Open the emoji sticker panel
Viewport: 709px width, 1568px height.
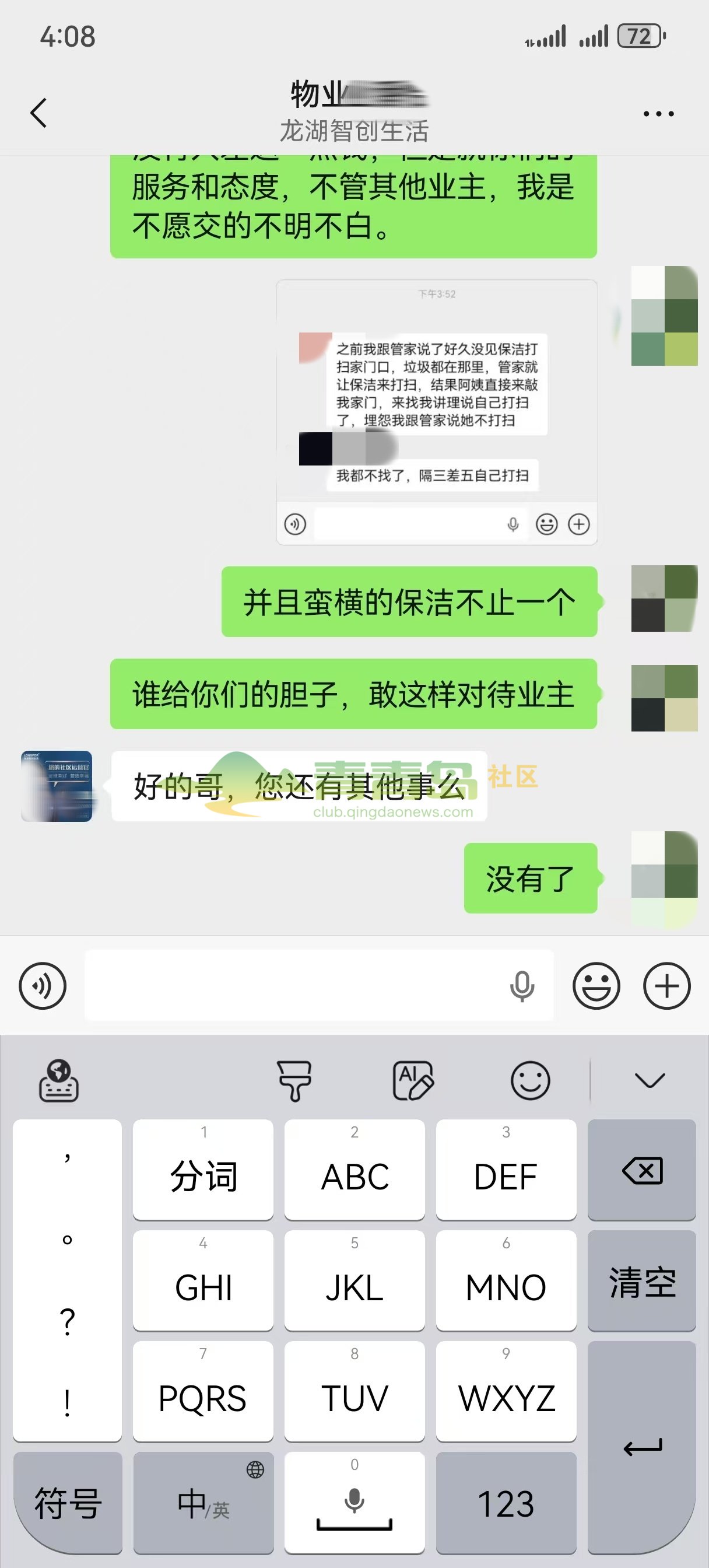596,985
